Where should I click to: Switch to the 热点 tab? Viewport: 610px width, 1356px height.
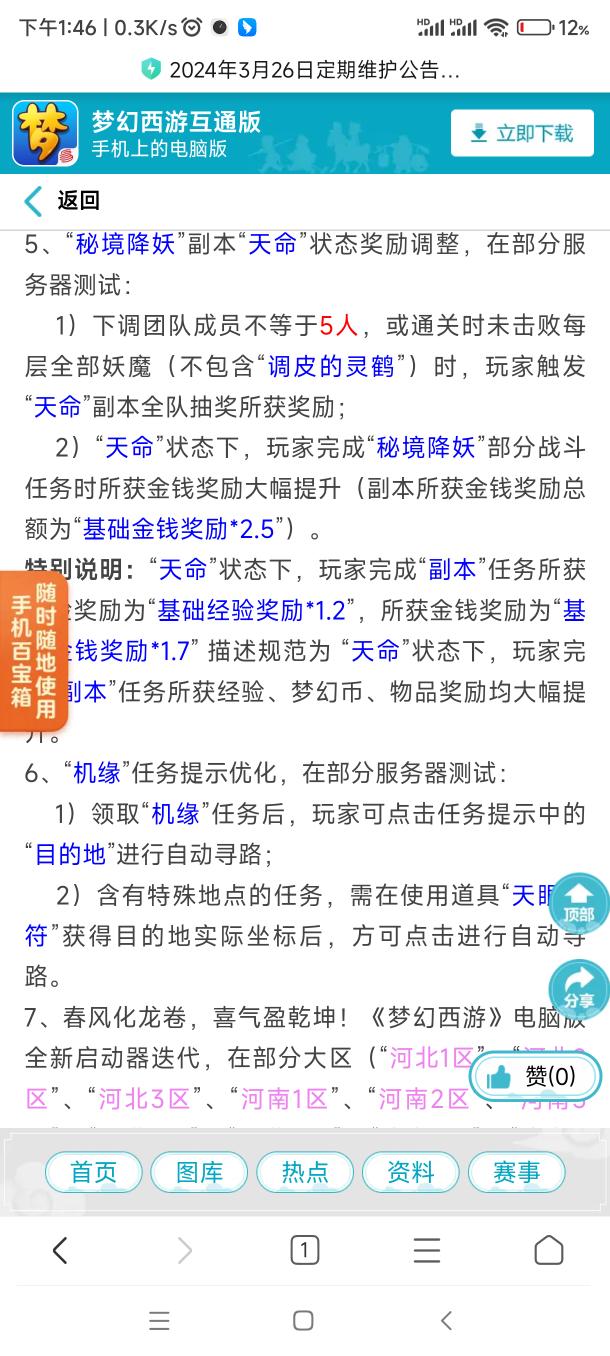305,1172
